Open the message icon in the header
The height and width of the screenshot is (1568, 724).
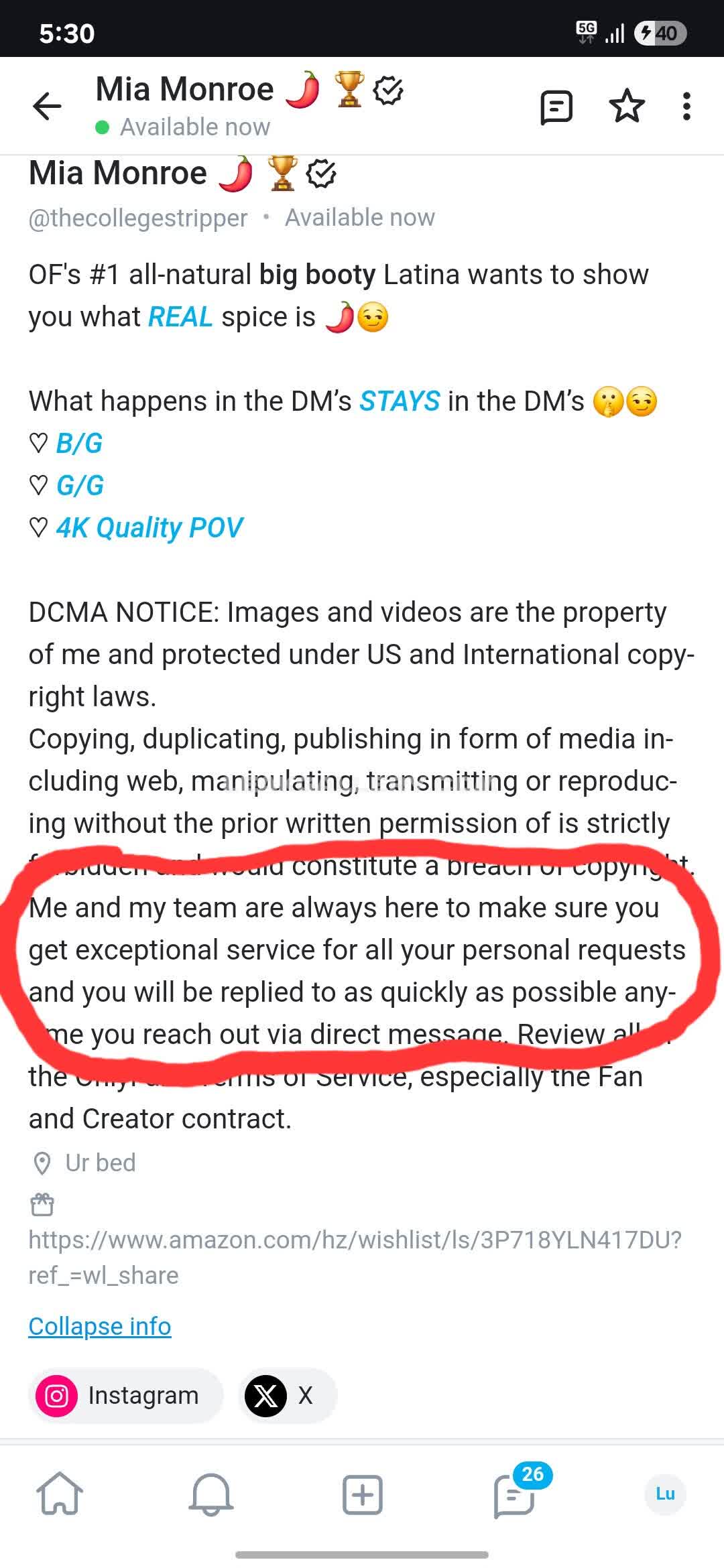pos(556,107)
